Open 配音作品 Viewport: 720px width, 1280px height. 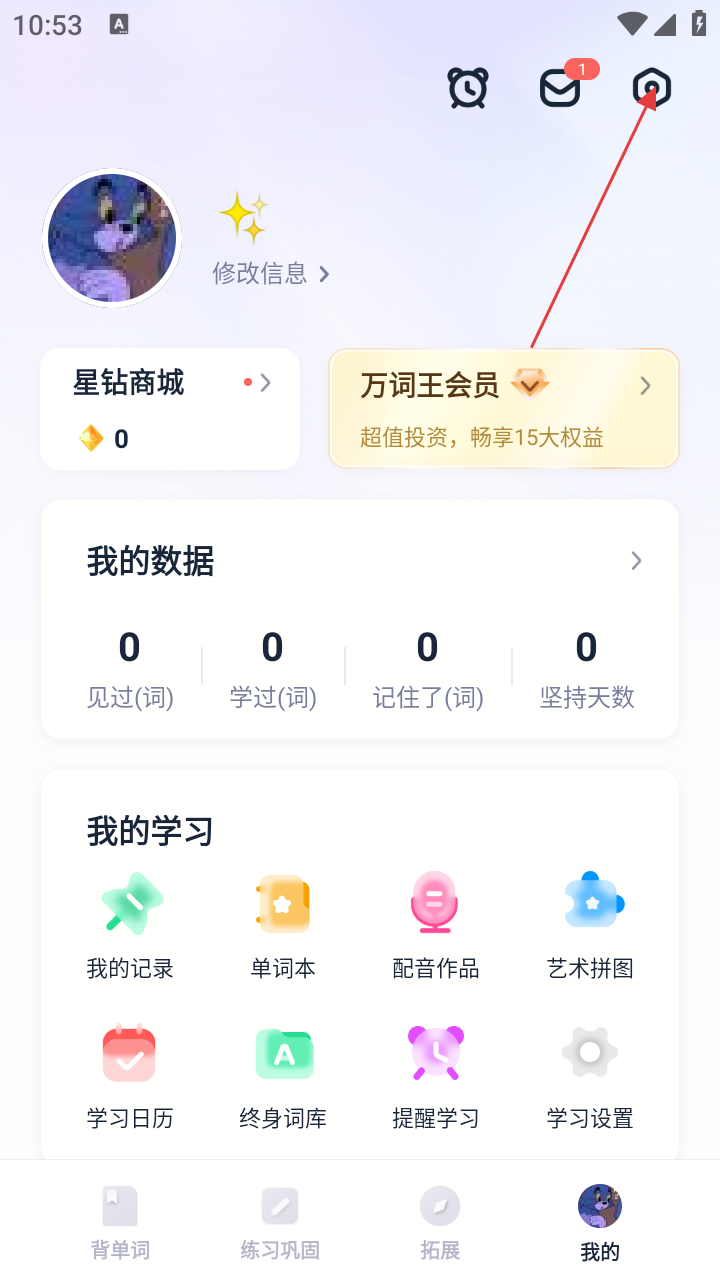435,926
